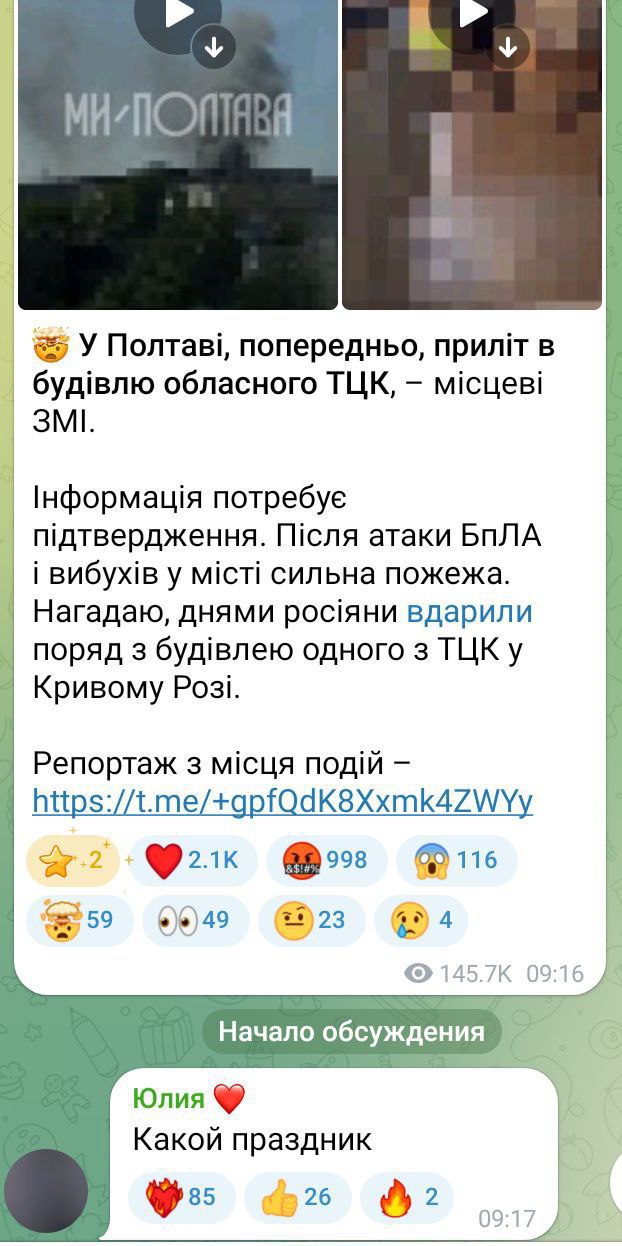Open Юлия's profile from her comment
The height and width of the screenshot is (1246, 622).
click(169, 1099)
